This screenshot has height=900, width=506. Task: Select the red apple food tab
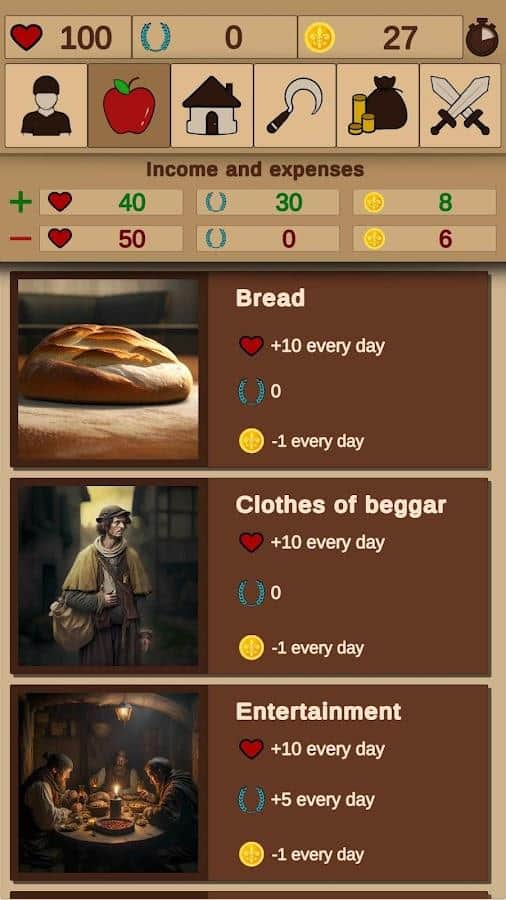pyautogui.click(x=129, y=106)
